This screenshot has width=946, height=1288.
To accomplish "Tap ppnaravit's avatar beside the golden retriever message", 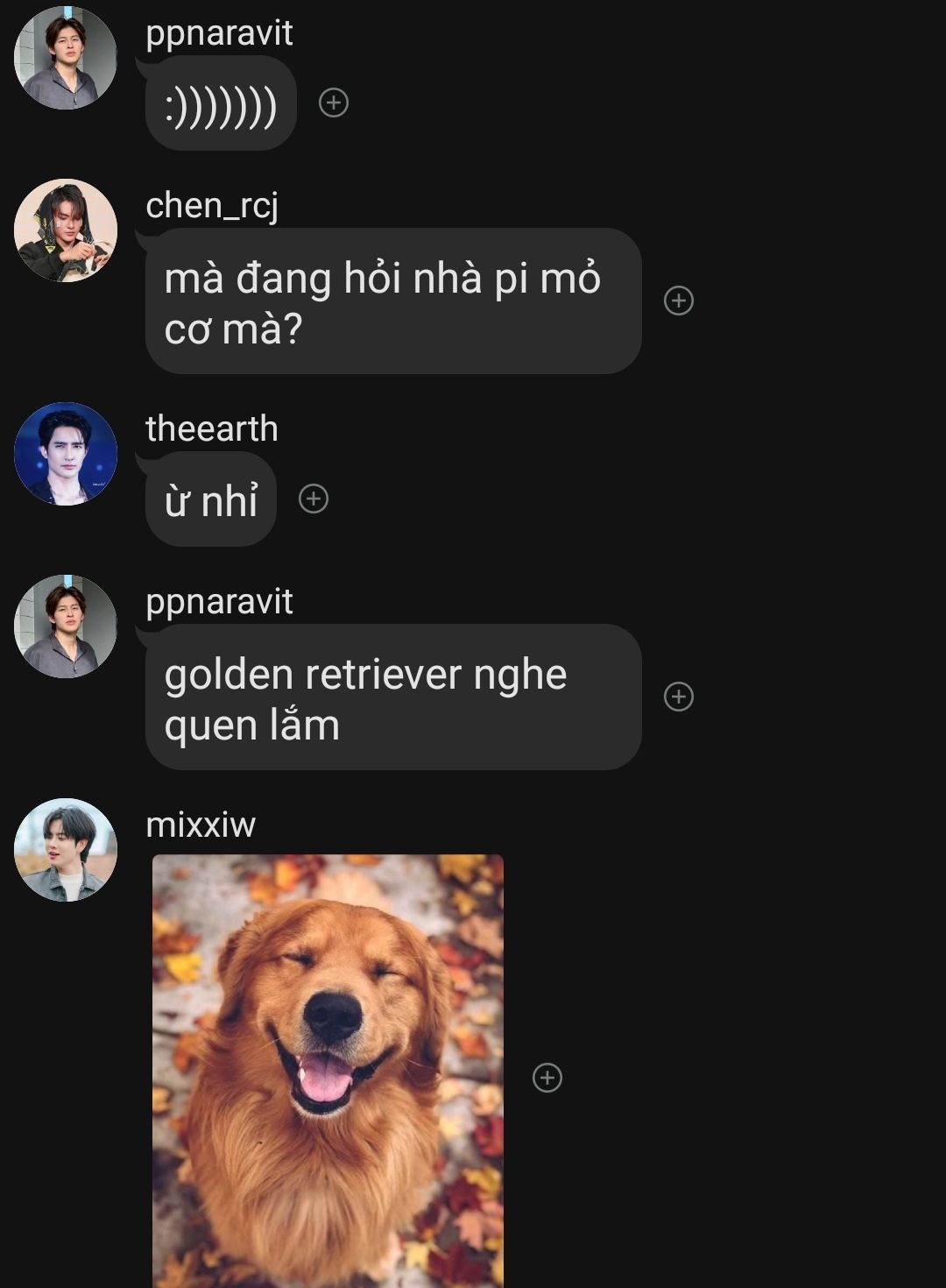I will tap(66, 626).
